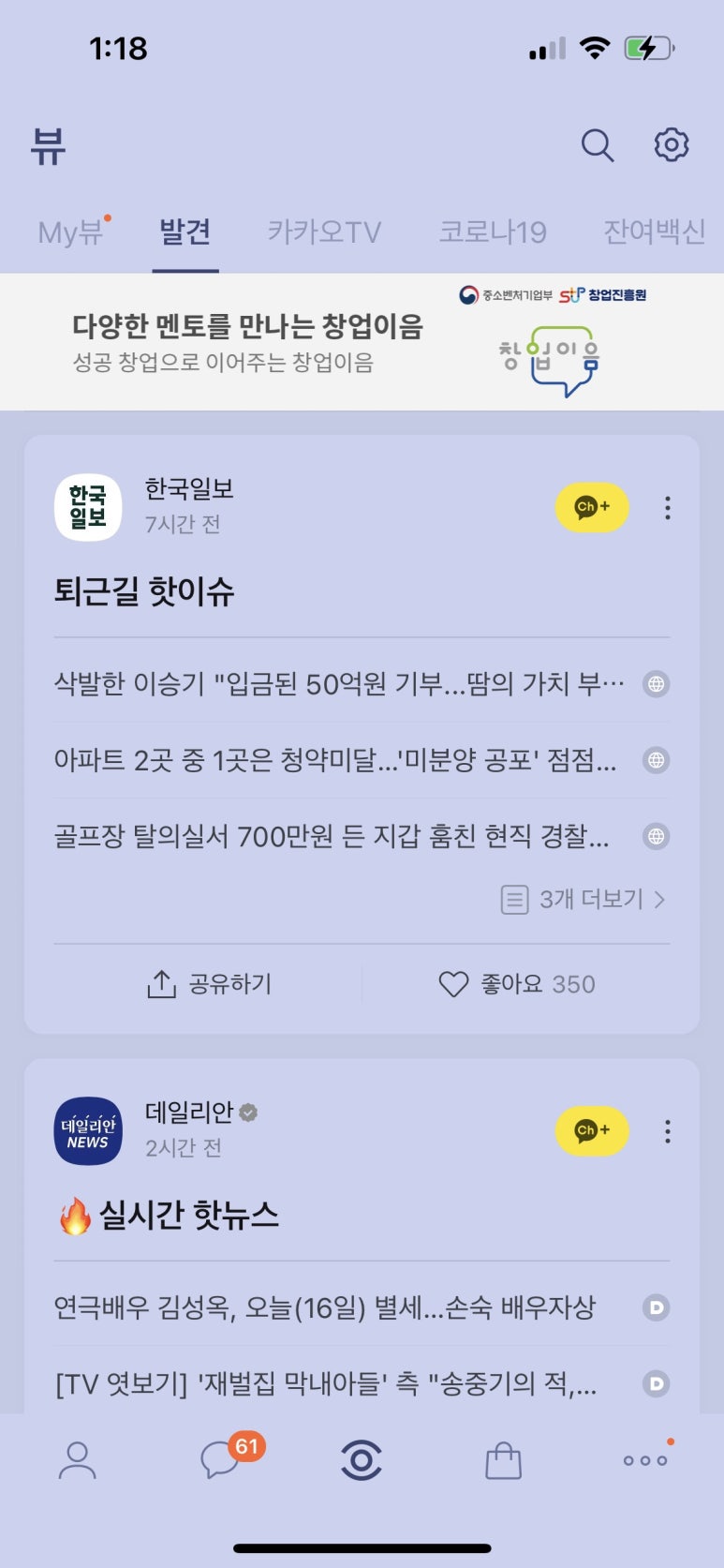Open the 이승기 50억원 기부 article
Viewport: 724px width, 1568px height.
click(x=339, y=684)
